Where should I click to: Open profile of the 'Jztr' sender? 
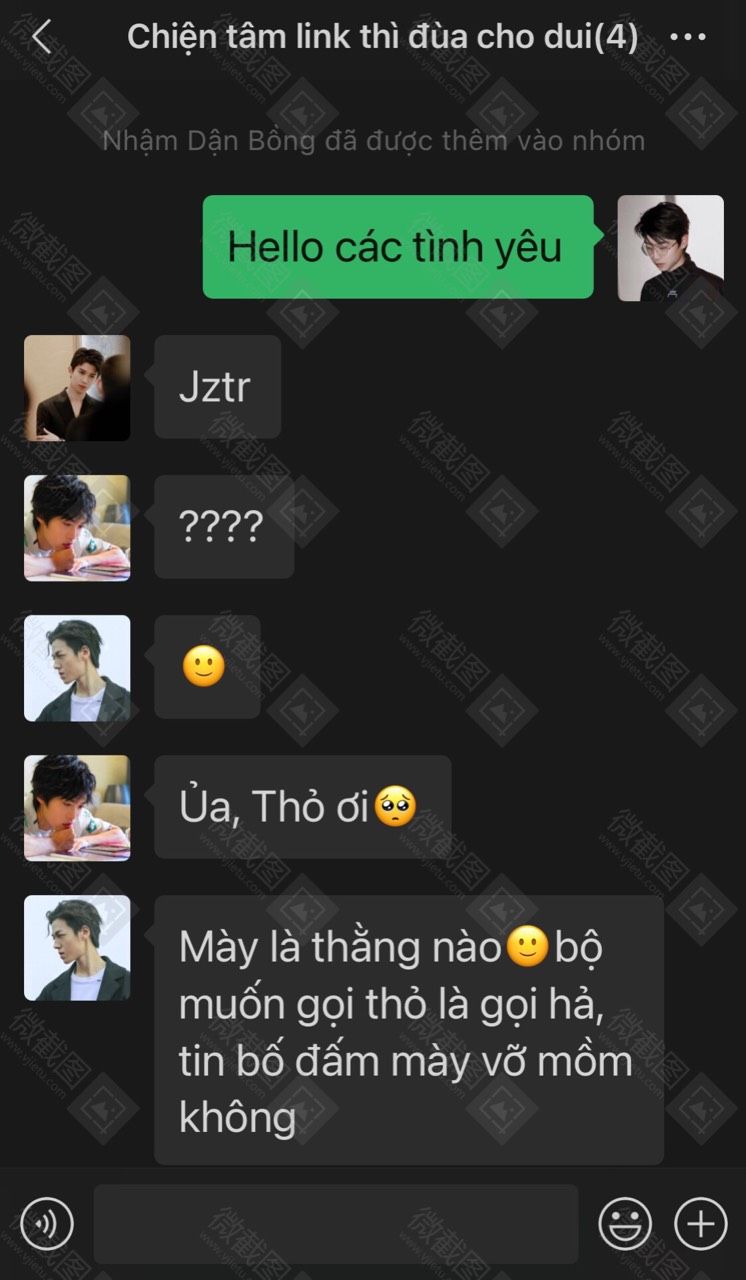point(77,388)
